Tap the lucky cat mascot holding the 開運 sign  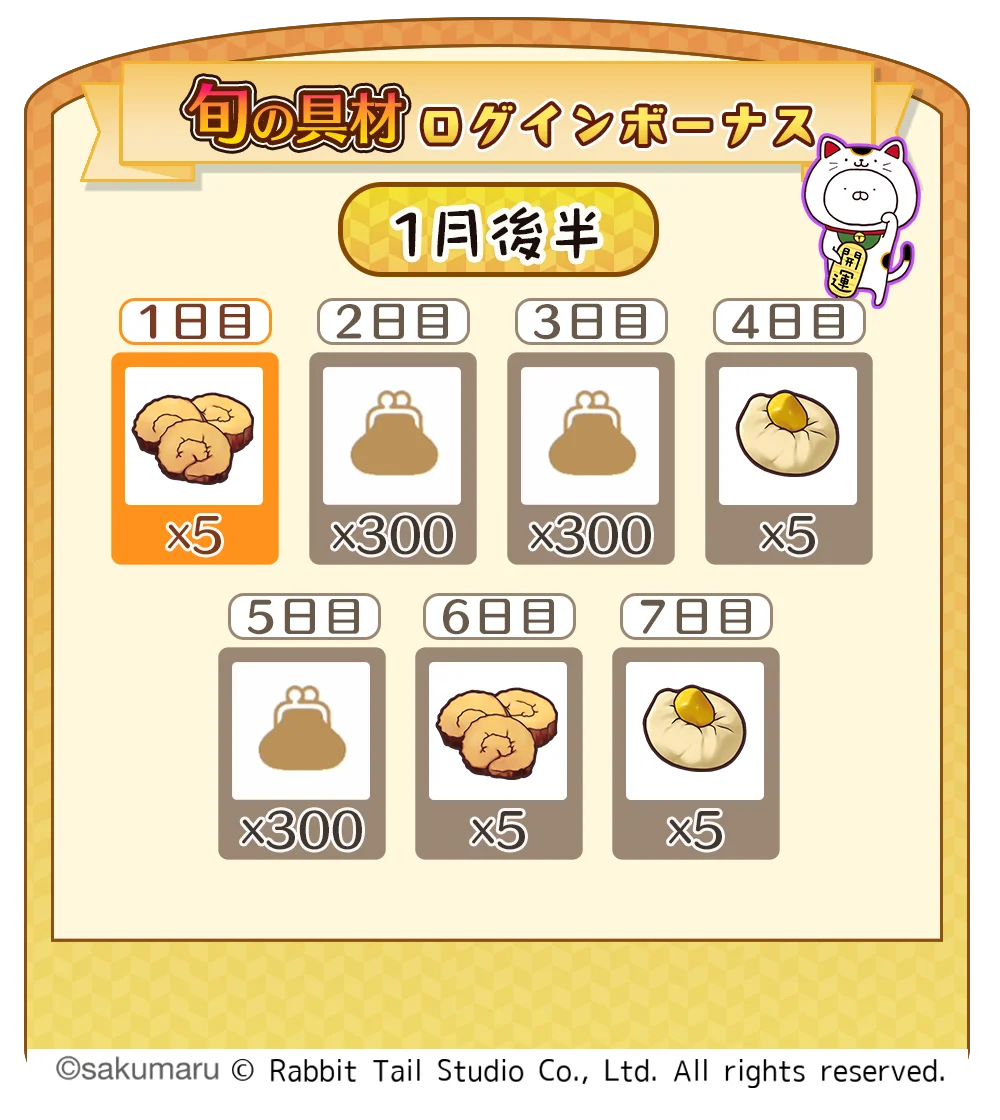pos(860,220)
